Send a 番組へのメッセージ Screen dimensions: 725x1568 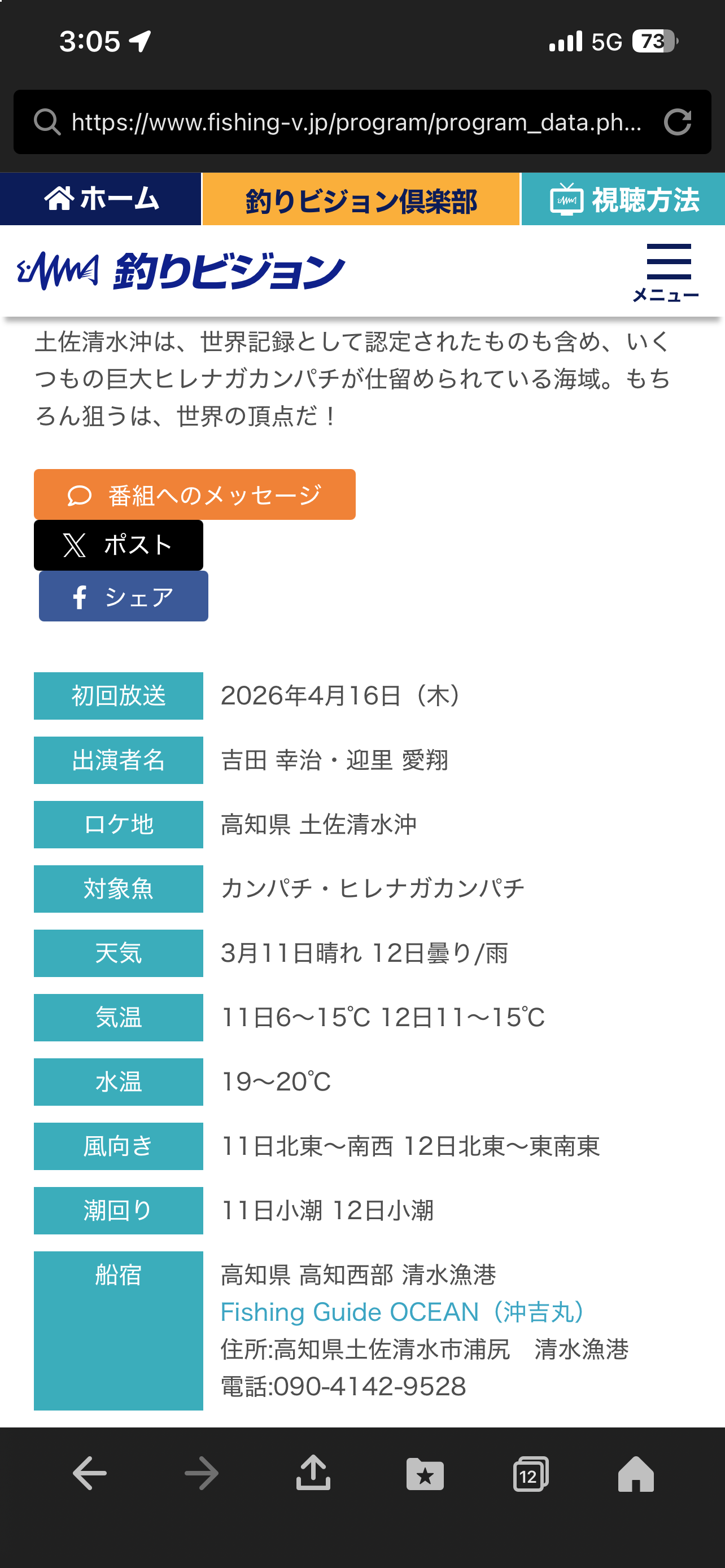click(x=195, y=495)
